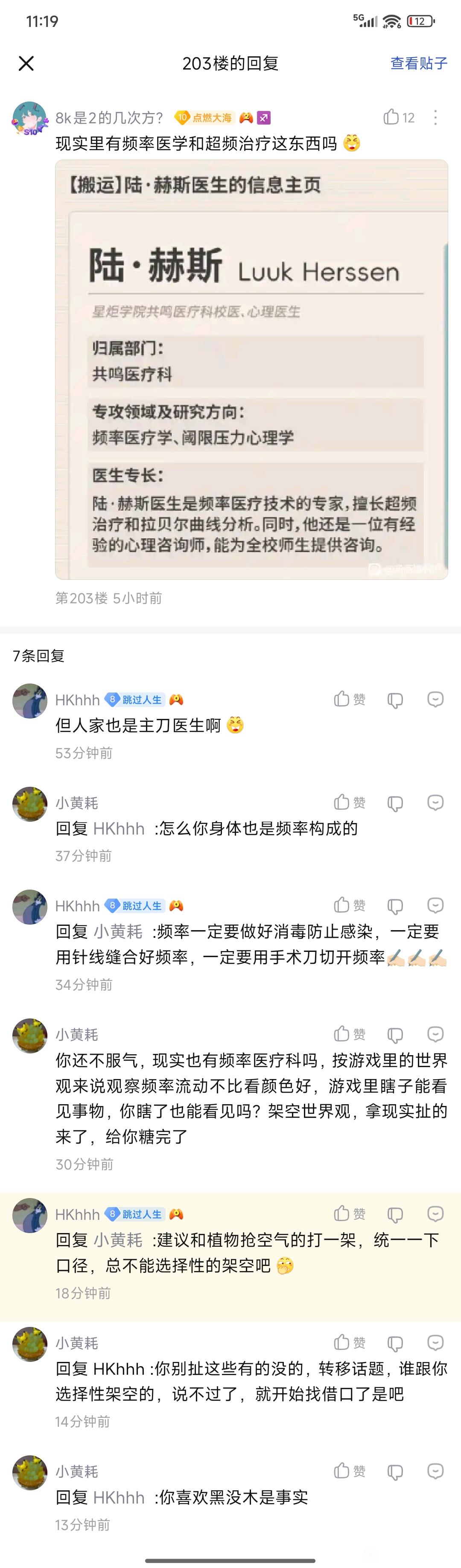Comment on 小黄耗's 37分钟前 reply
This screenshot has height=1568, width=461.
[x=435, y=802]
